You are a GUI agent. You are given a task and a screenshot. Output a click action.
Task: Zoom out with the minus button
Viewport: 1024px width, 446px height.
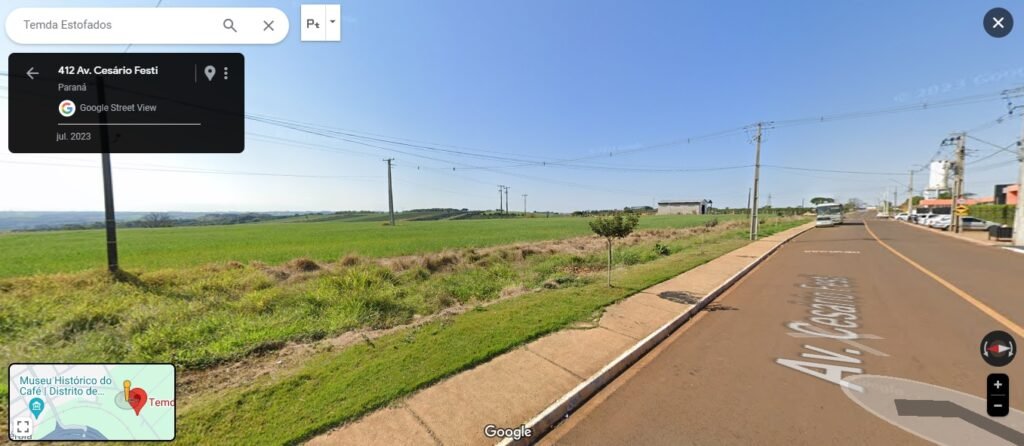tap(997, 405)
